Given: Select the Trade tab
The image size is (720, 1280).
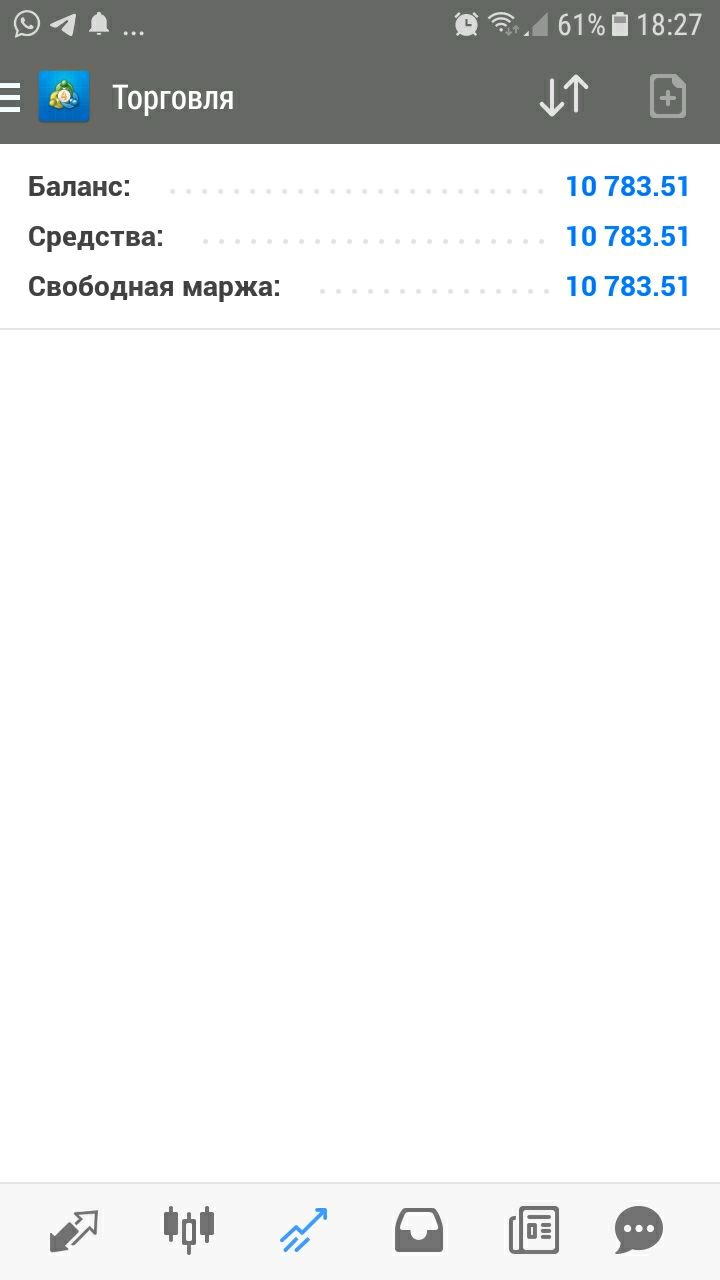Looking at the screenshot, I should pyautogui.click(x=304, y=1230).
